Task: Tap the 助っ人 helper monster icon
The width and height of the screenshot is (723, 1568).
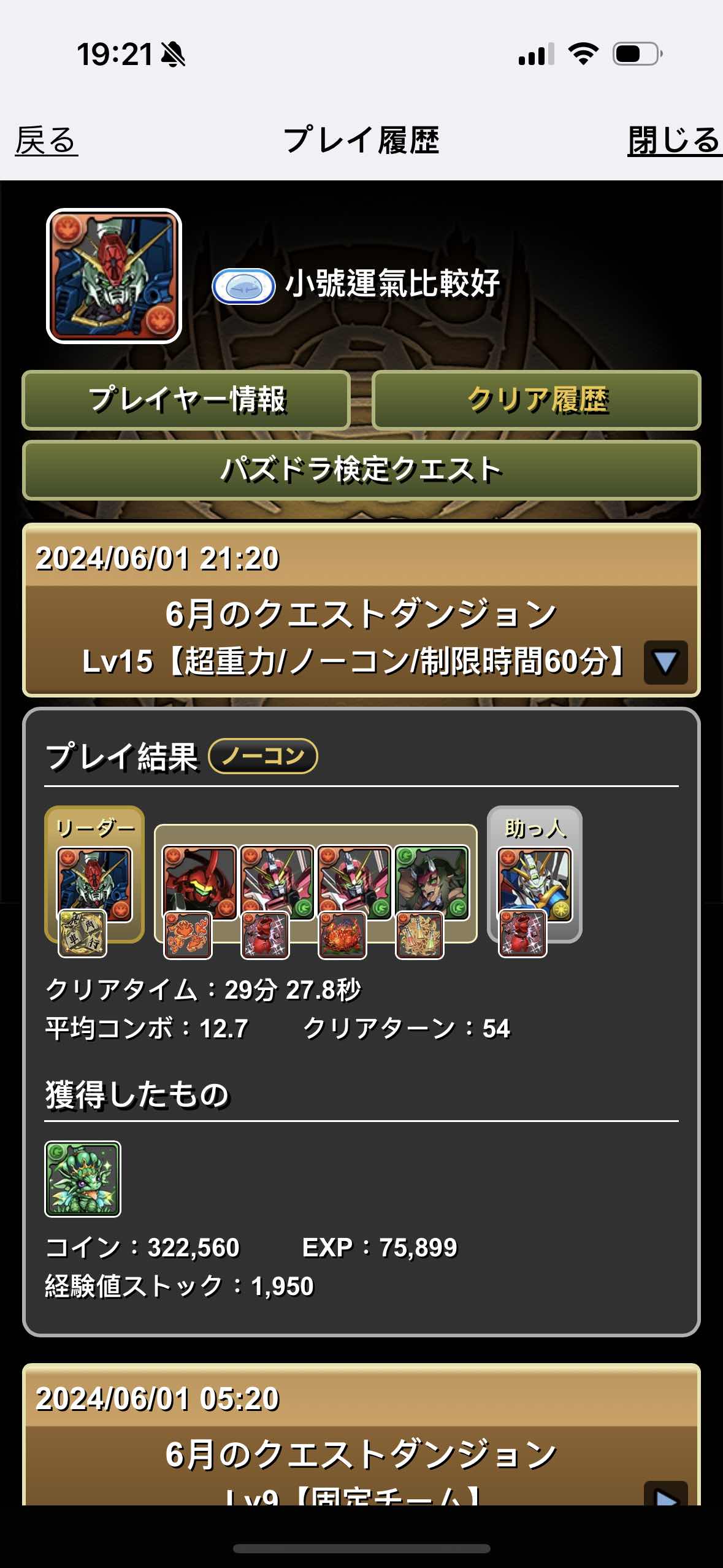Action: pyautogui.click(x=534, y=883)
